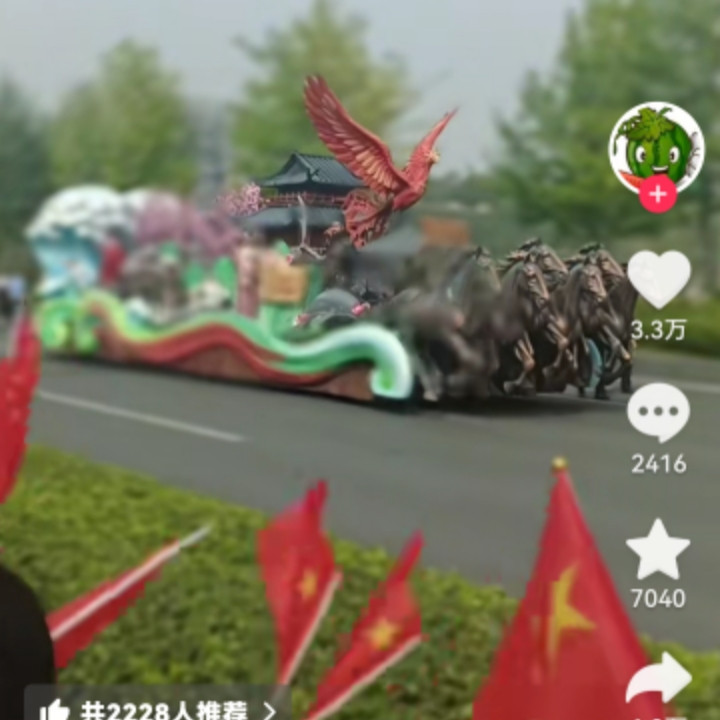Follow the creator with the plus button
This screenshot has width=720, height=720.
[658, 194]
